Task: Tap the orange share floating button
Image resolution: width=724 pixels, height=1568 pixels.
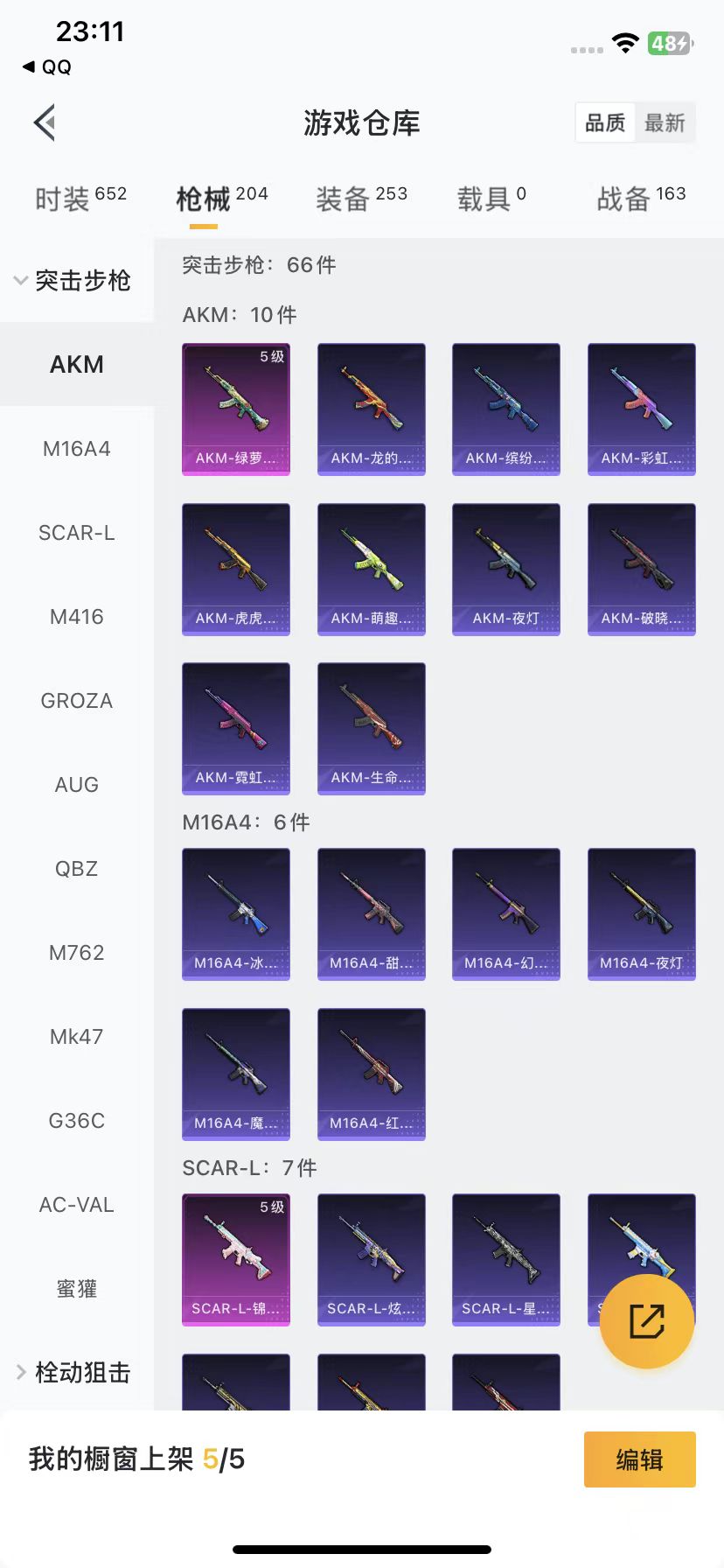Action: tap(647, 1321)
